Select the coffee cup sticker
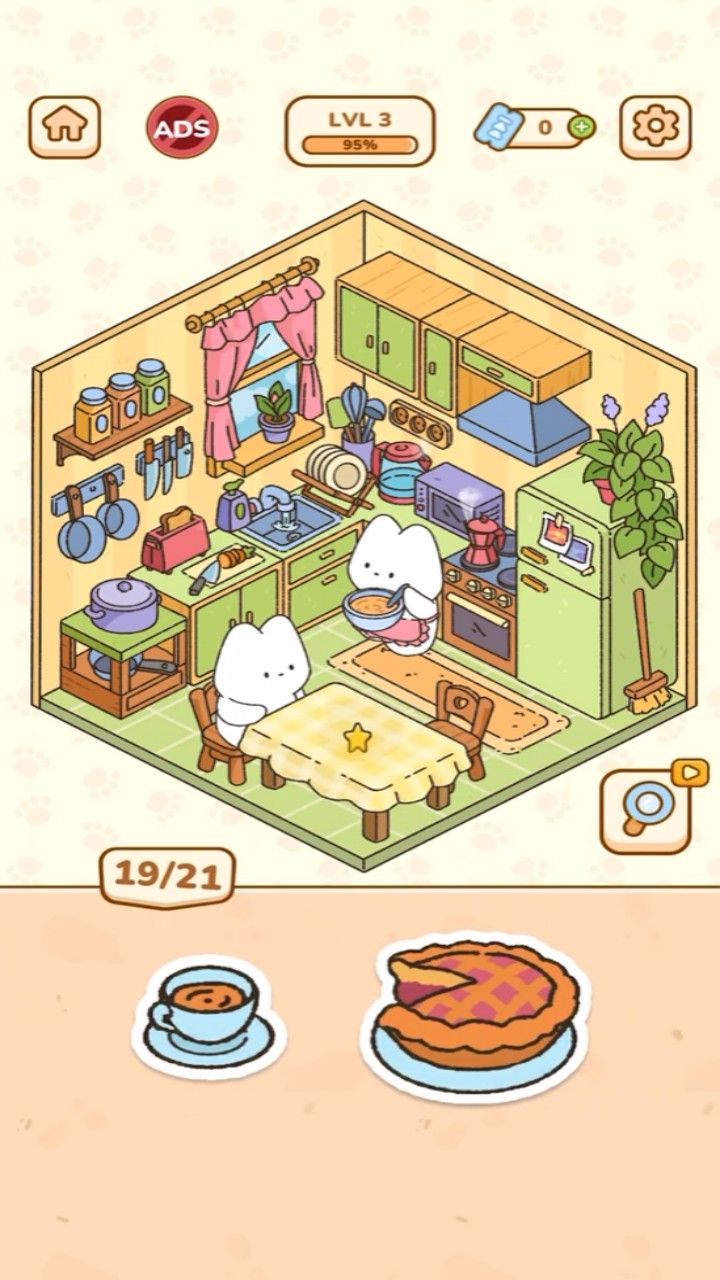Image resolution: width=720 pixels, height=1280 pixels. 207,1012
